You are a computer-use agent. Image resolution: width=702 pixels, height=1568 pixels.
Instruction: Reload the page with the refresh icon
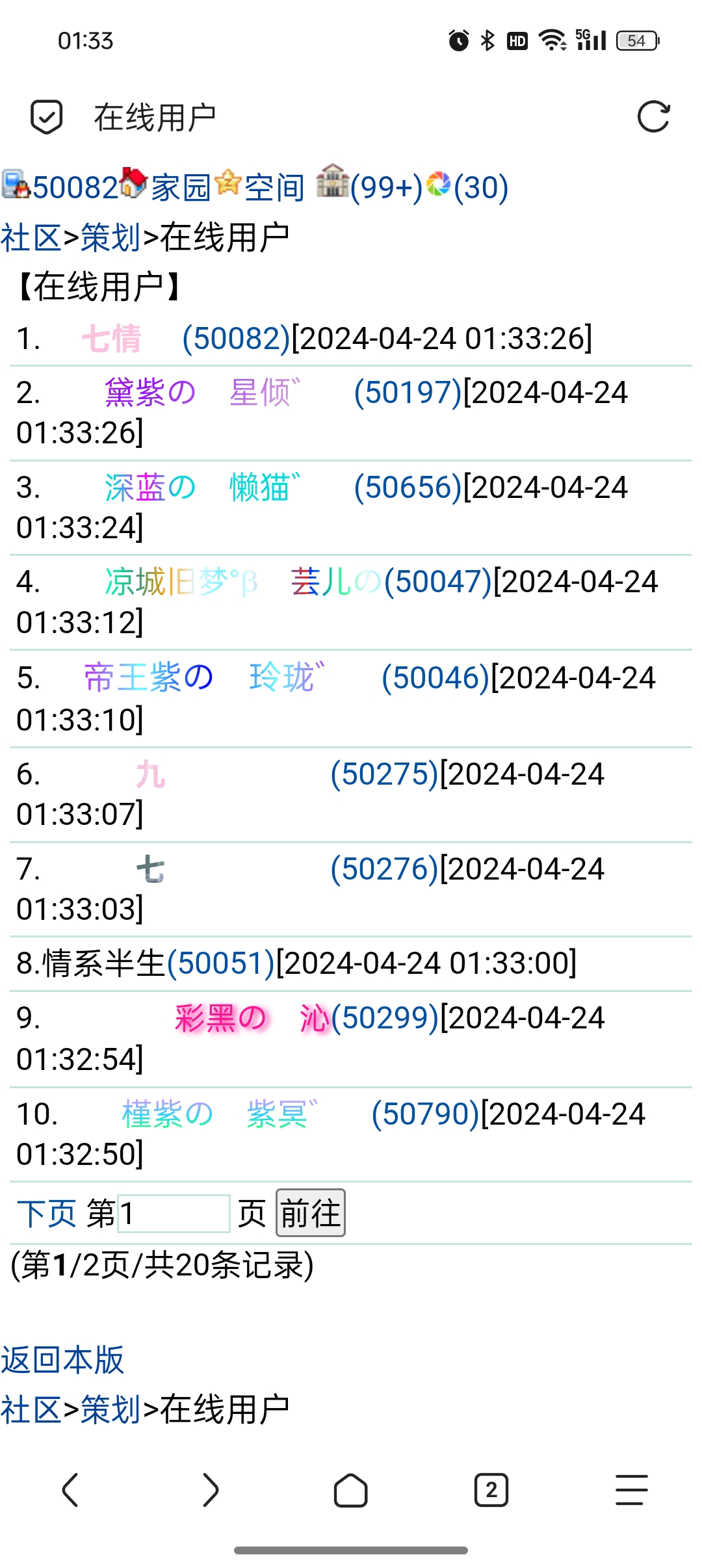653,117
